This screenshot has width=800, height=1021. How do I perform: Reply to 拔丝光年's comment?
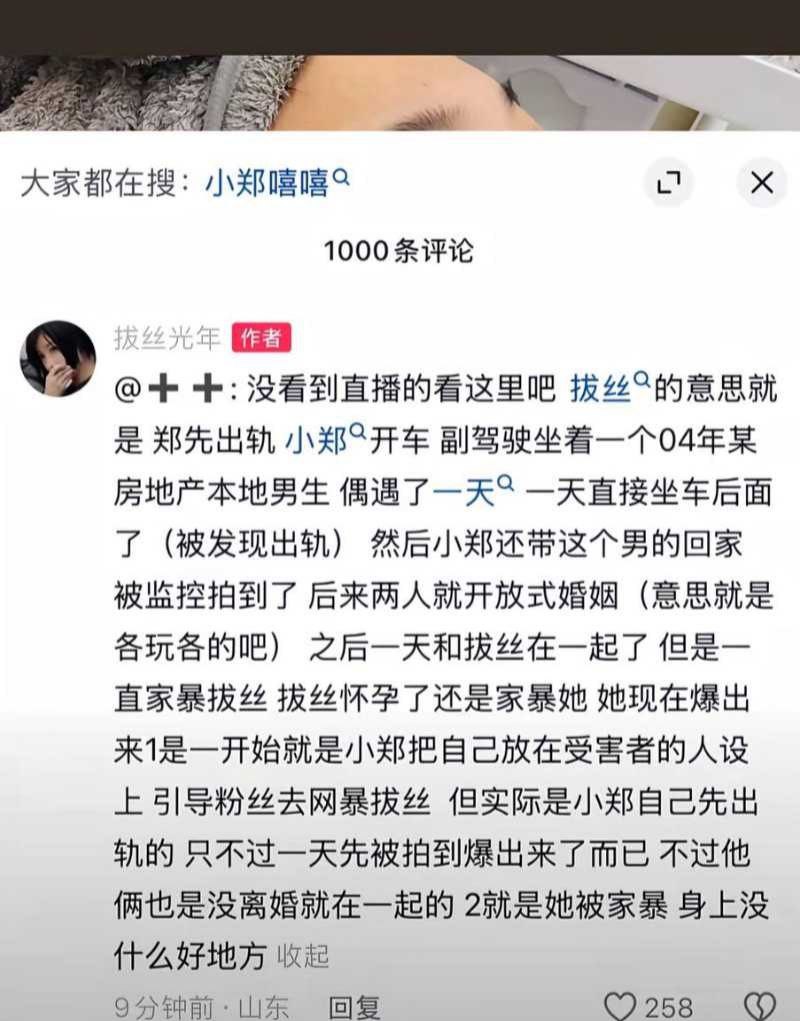355,1006
